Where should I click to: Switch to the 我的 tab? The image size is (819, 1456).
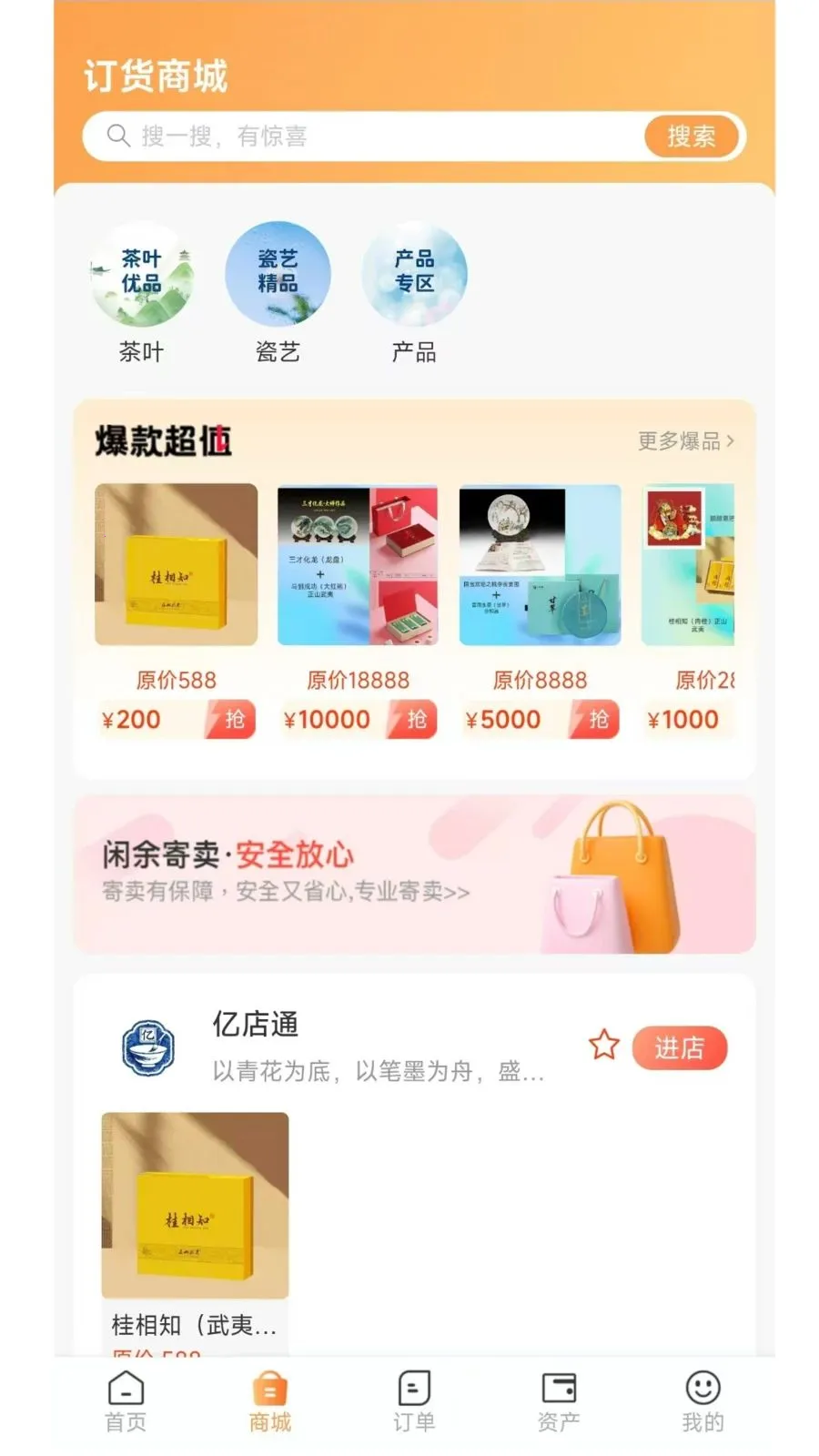(x=703, y=1401)
